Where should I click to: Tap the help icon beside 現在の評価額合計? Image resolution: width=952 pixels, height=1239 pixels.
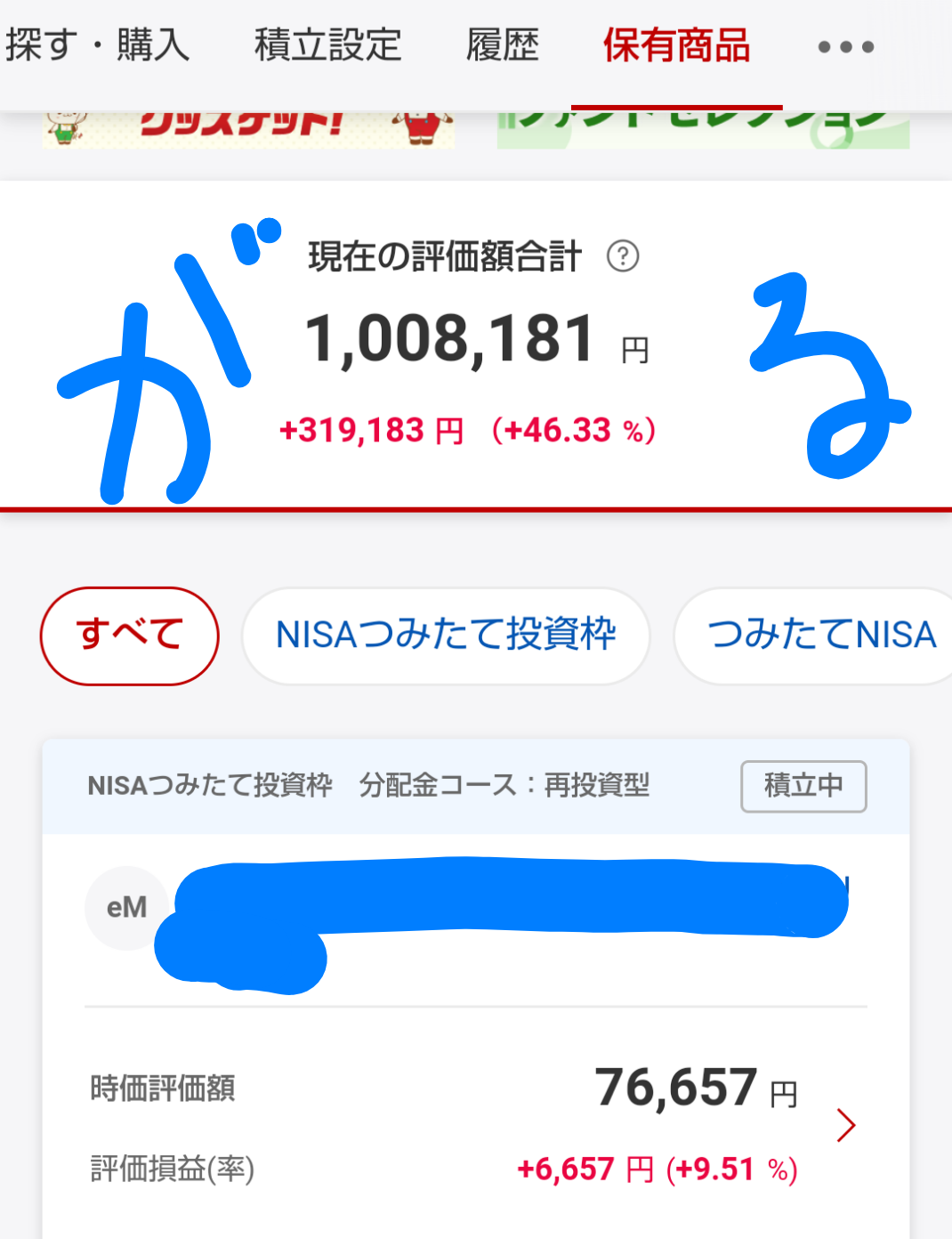click(x=623, y=257)
